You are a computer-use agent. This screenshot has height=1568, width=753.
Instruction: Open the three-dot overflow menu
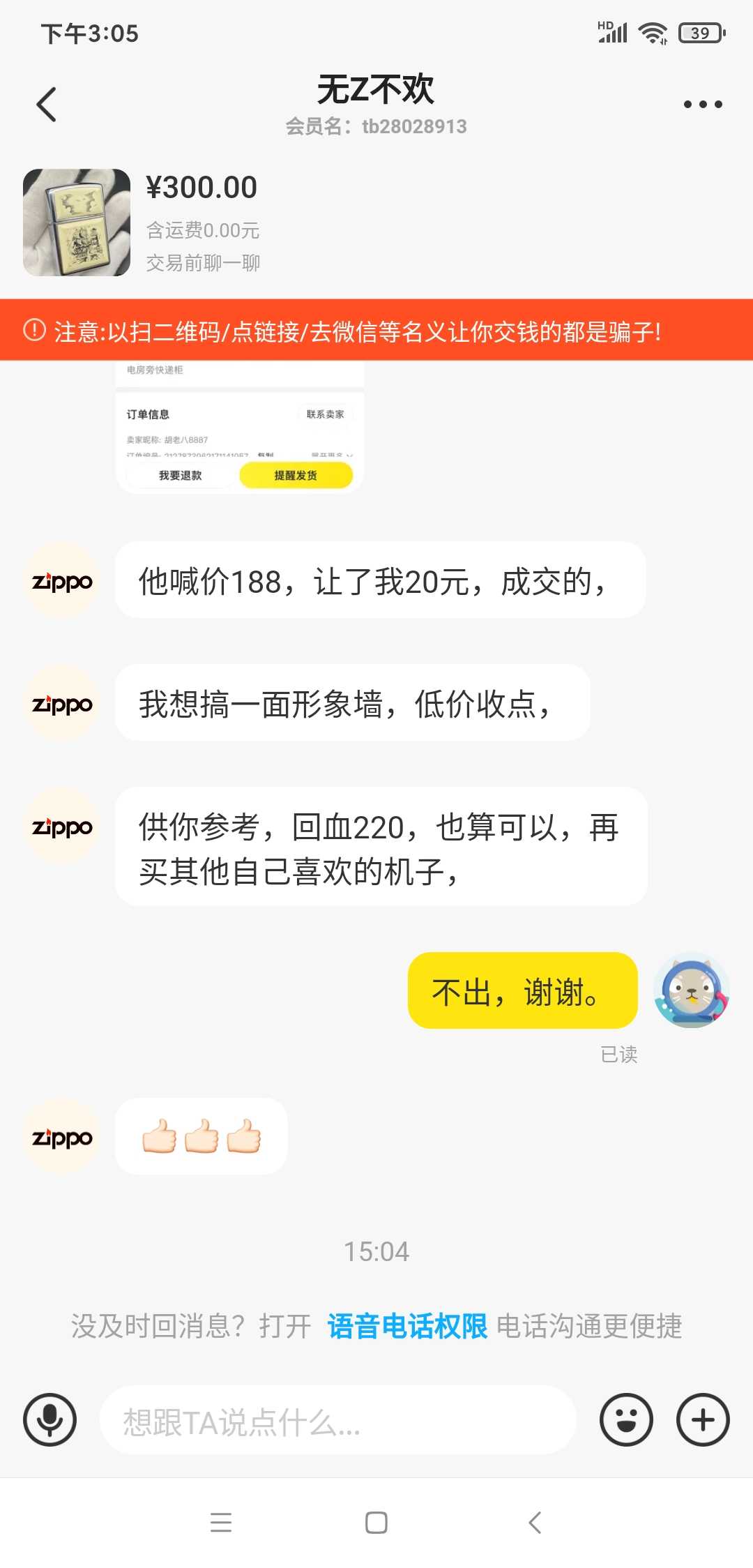tap(702, 105)
